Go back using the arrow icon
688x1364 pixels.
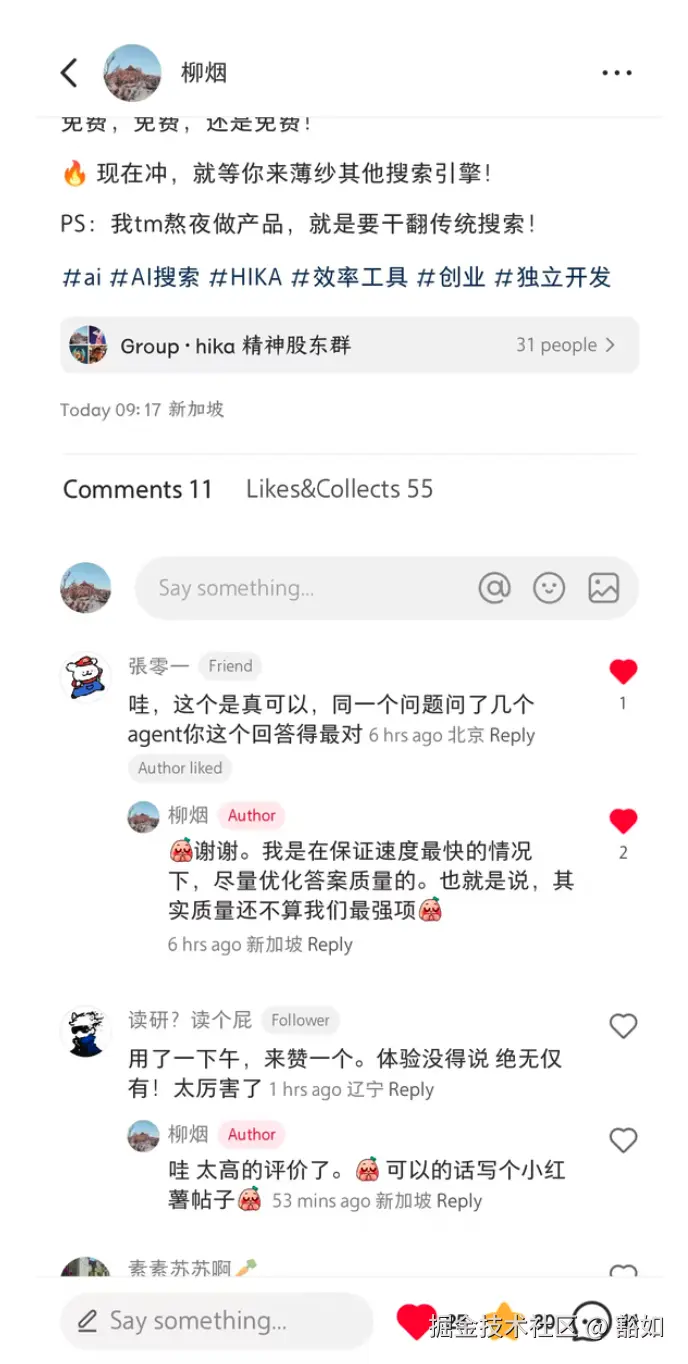(69, 72)
